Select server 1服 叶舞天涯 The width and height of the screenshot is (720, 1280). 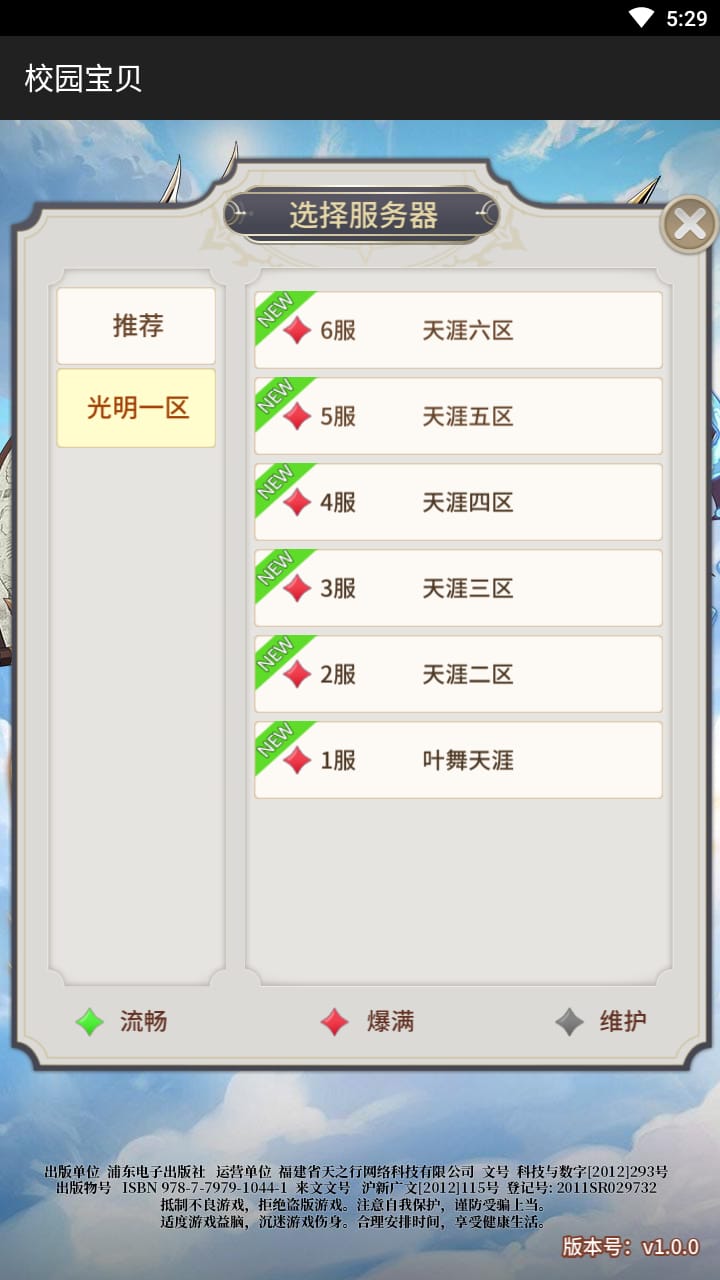tap(458, 761)
